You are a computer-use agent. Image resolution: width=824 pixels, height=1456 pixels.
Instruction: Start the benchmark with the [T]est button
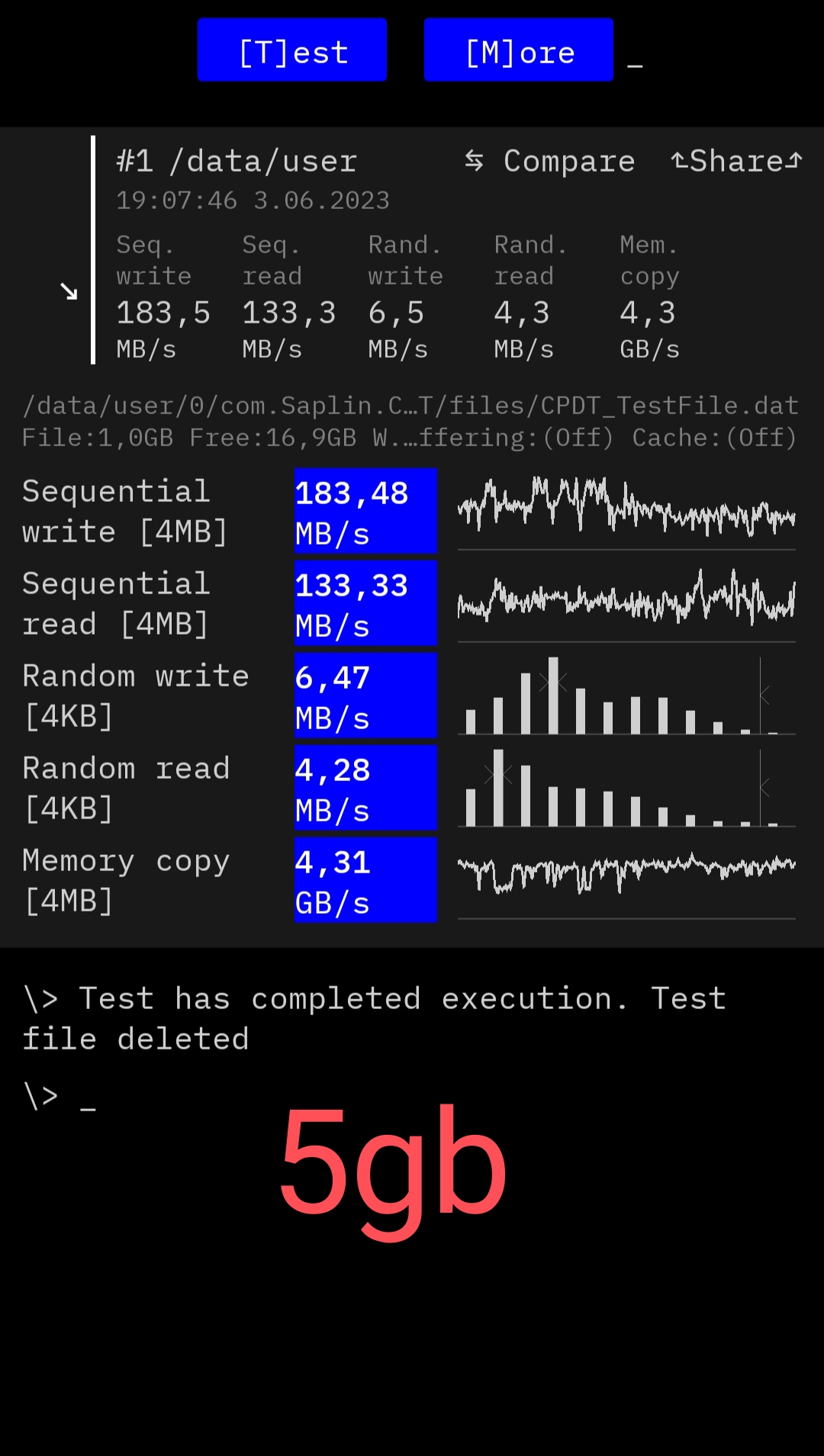(292, 50)
